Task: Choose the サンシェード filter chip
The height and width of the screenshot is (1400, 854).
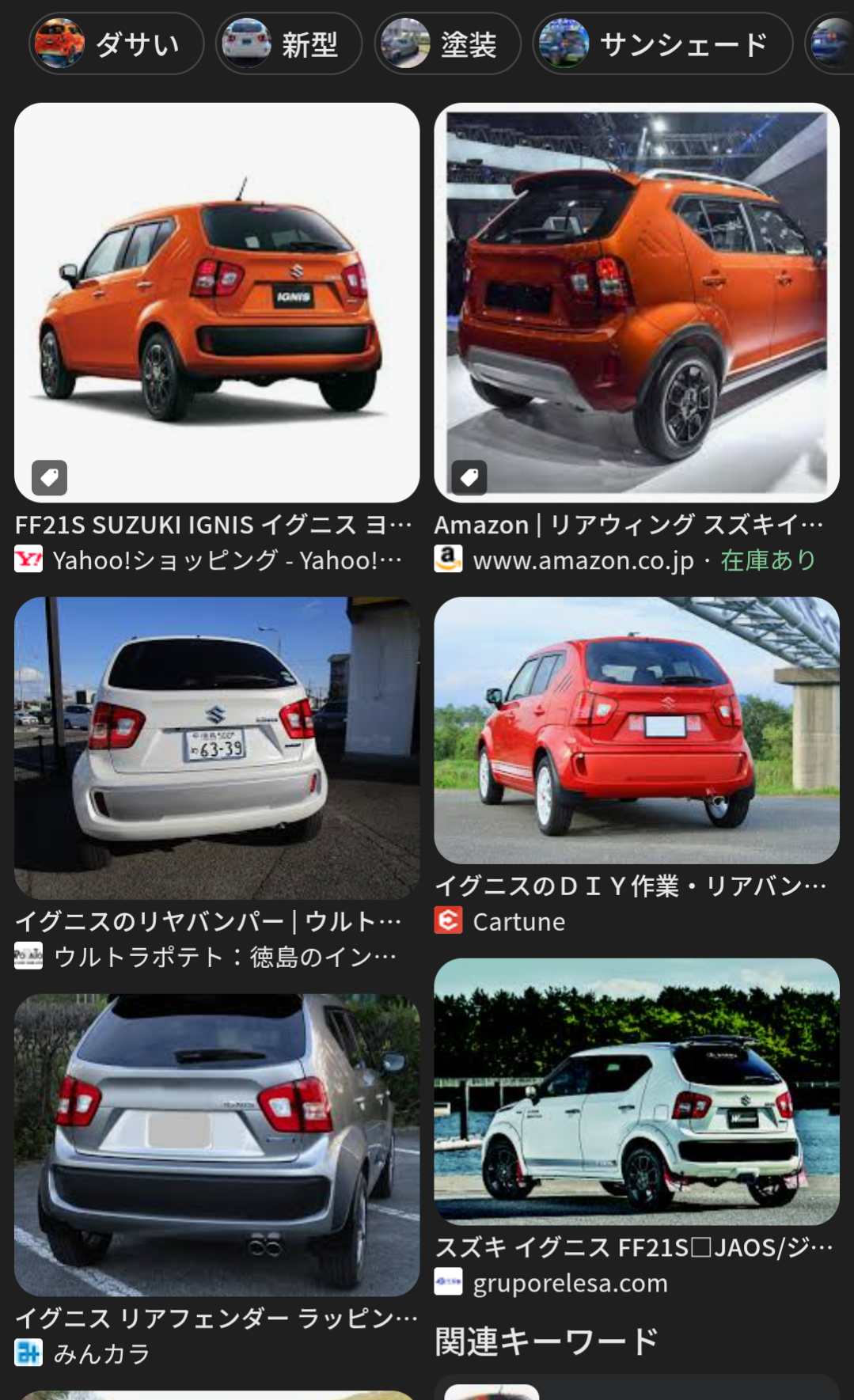Action: (x=662, y=44)
